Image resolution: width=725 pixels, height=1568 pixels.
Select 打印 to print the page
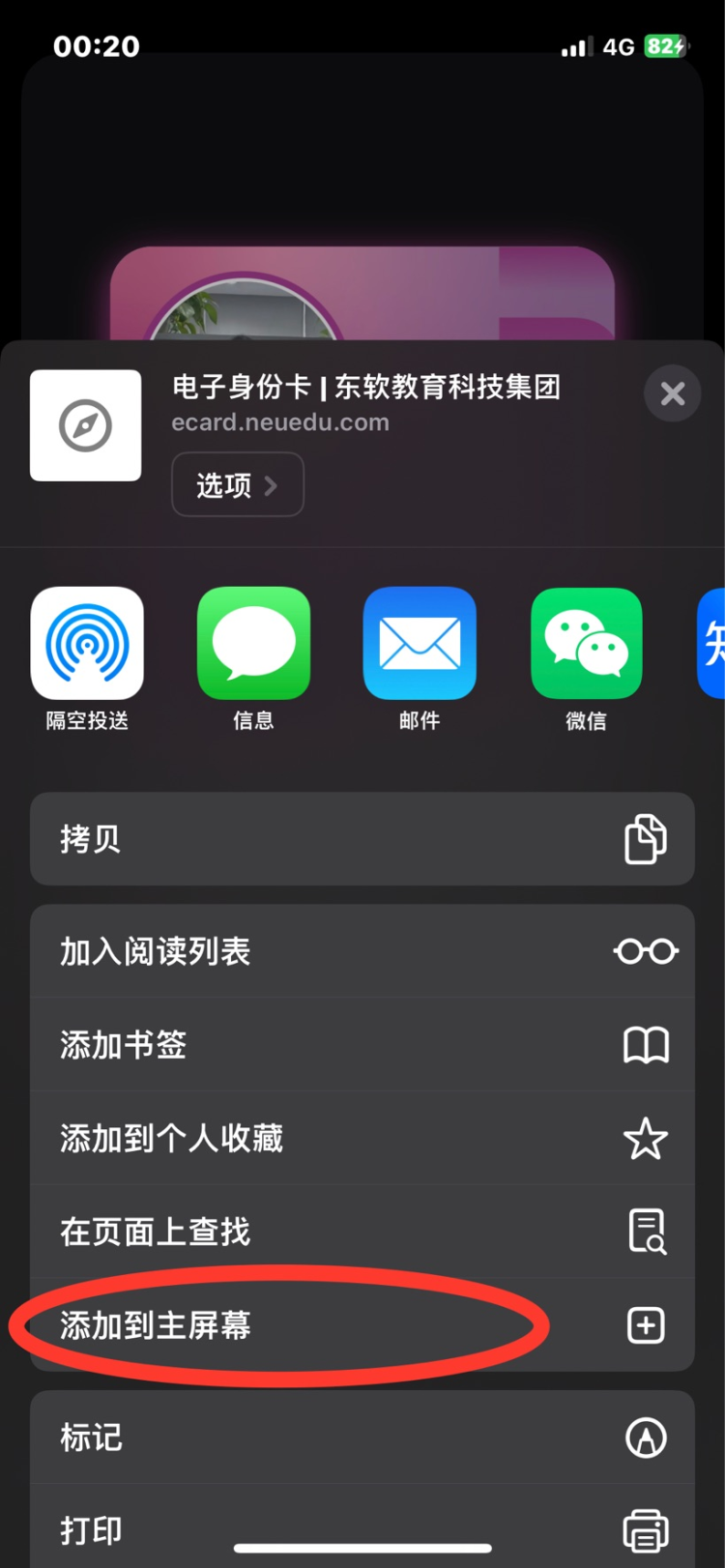point(362,1527)
